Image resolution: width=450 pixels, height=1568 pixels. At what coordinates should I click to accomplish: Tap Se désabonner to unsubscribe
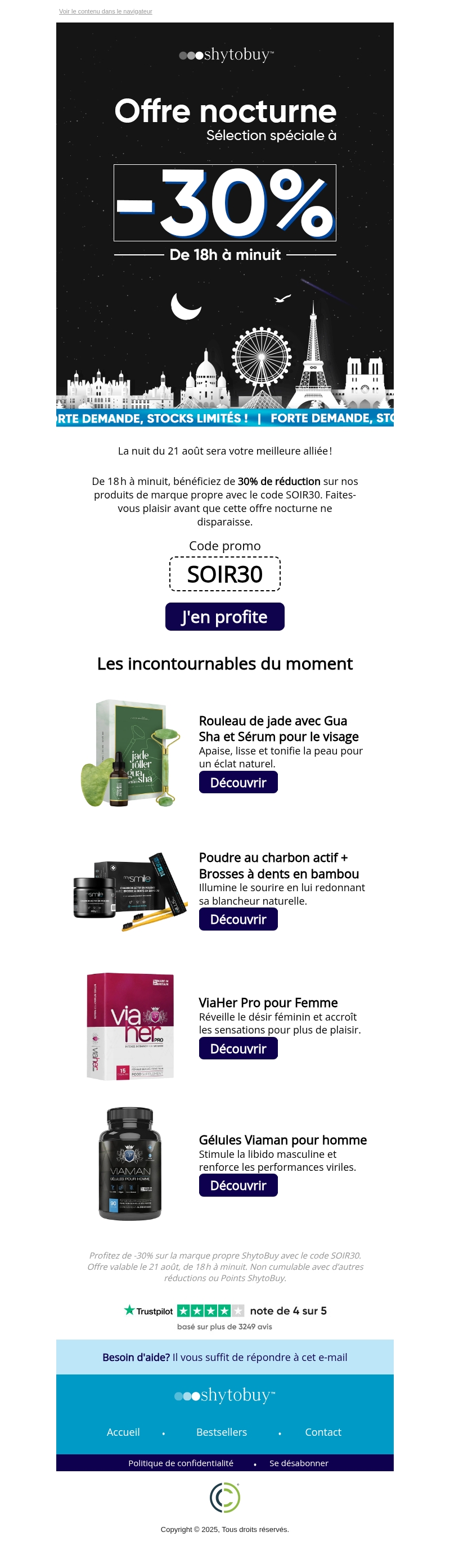(x=298, y=1463)
